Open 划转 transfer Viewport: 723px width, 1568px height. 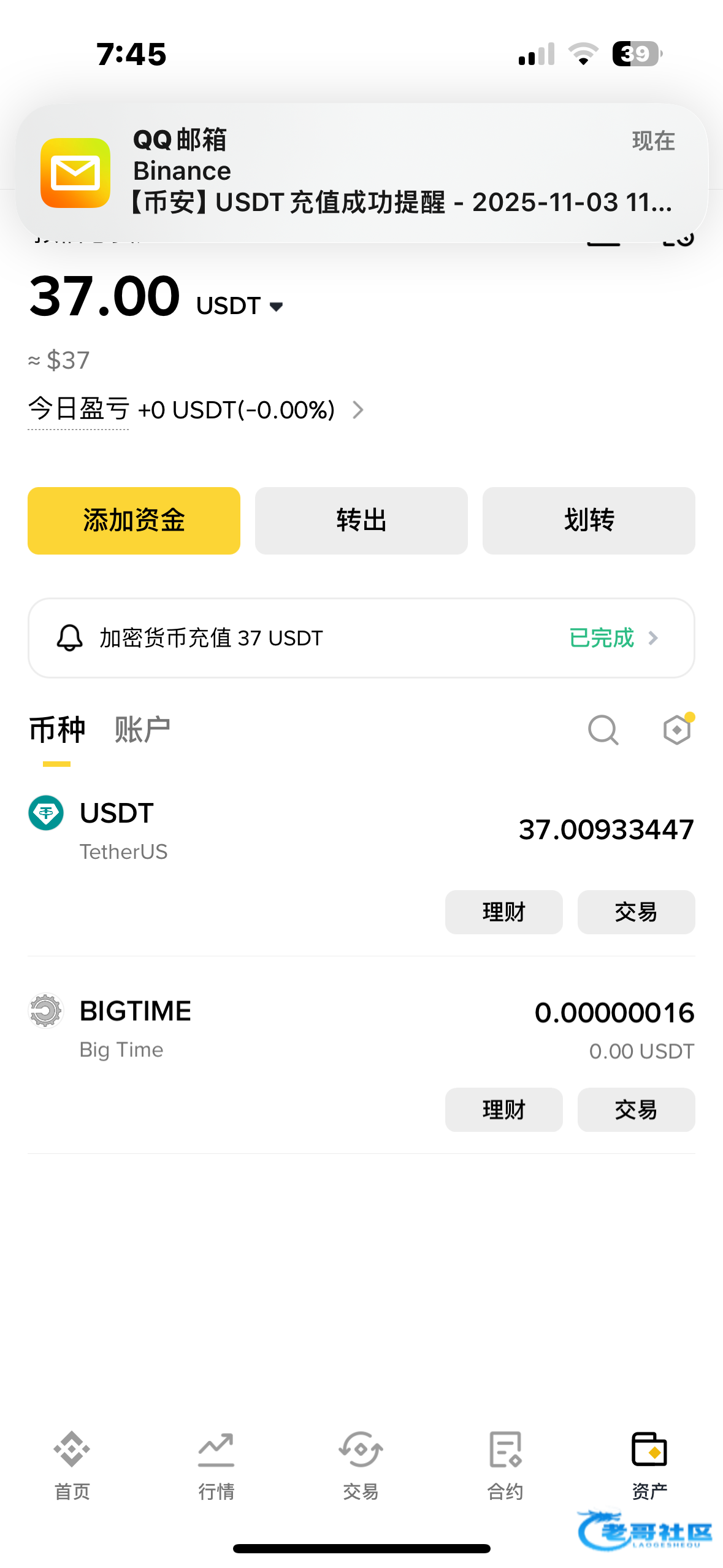(x=589, y=520)
